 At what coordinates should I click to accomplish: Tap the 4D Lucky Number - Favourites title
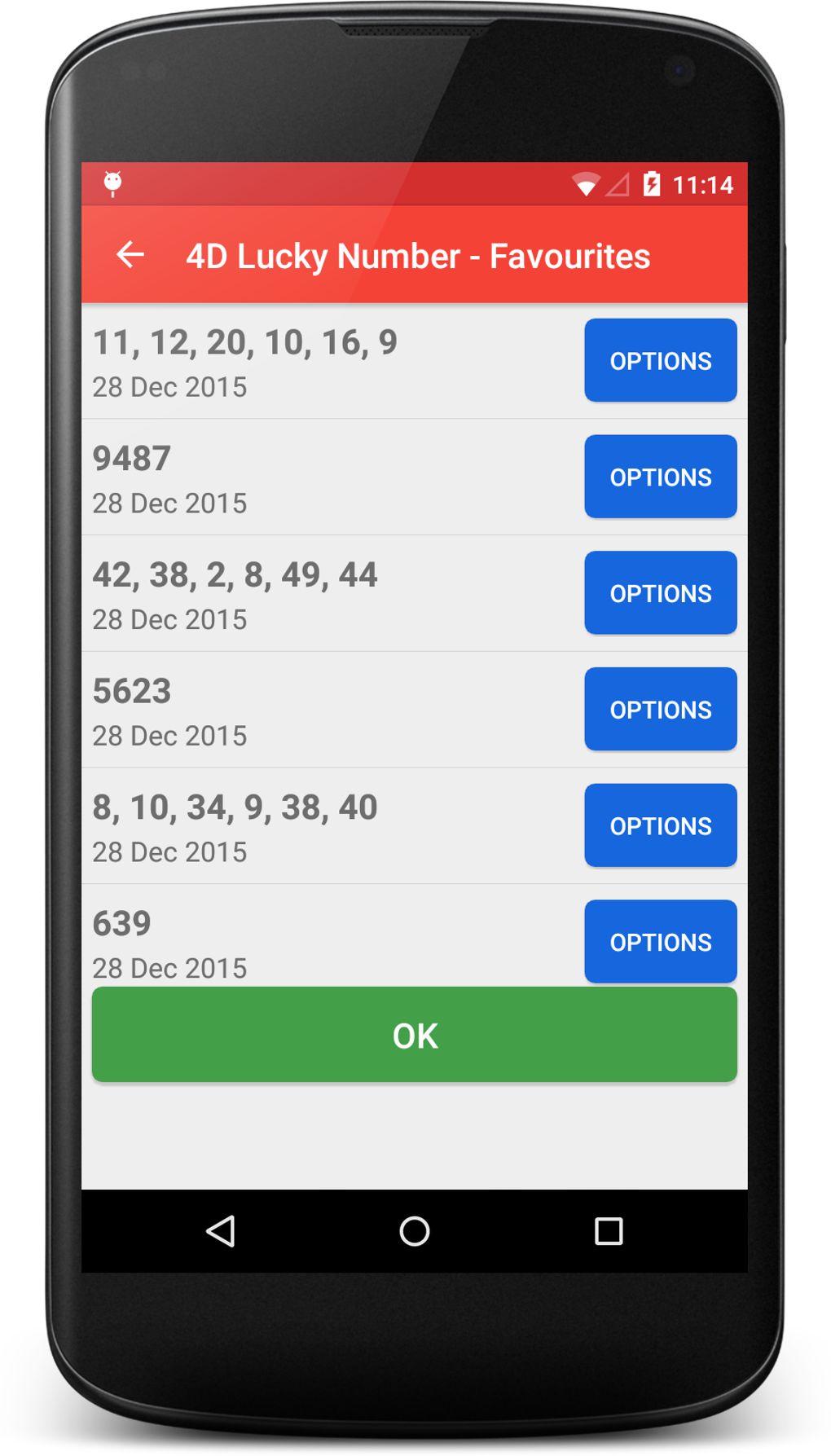(418, 255)
